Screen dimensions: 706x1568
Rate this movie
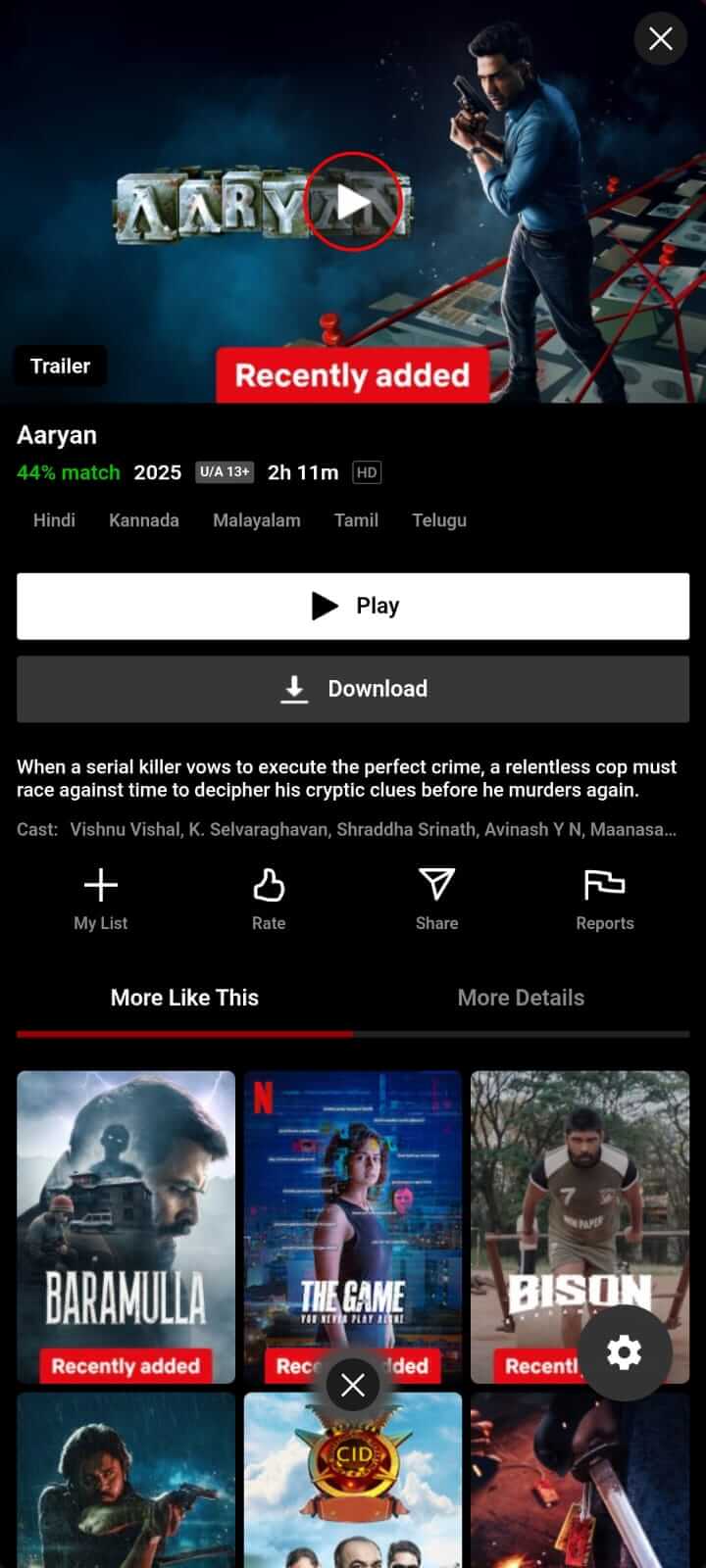269,898
